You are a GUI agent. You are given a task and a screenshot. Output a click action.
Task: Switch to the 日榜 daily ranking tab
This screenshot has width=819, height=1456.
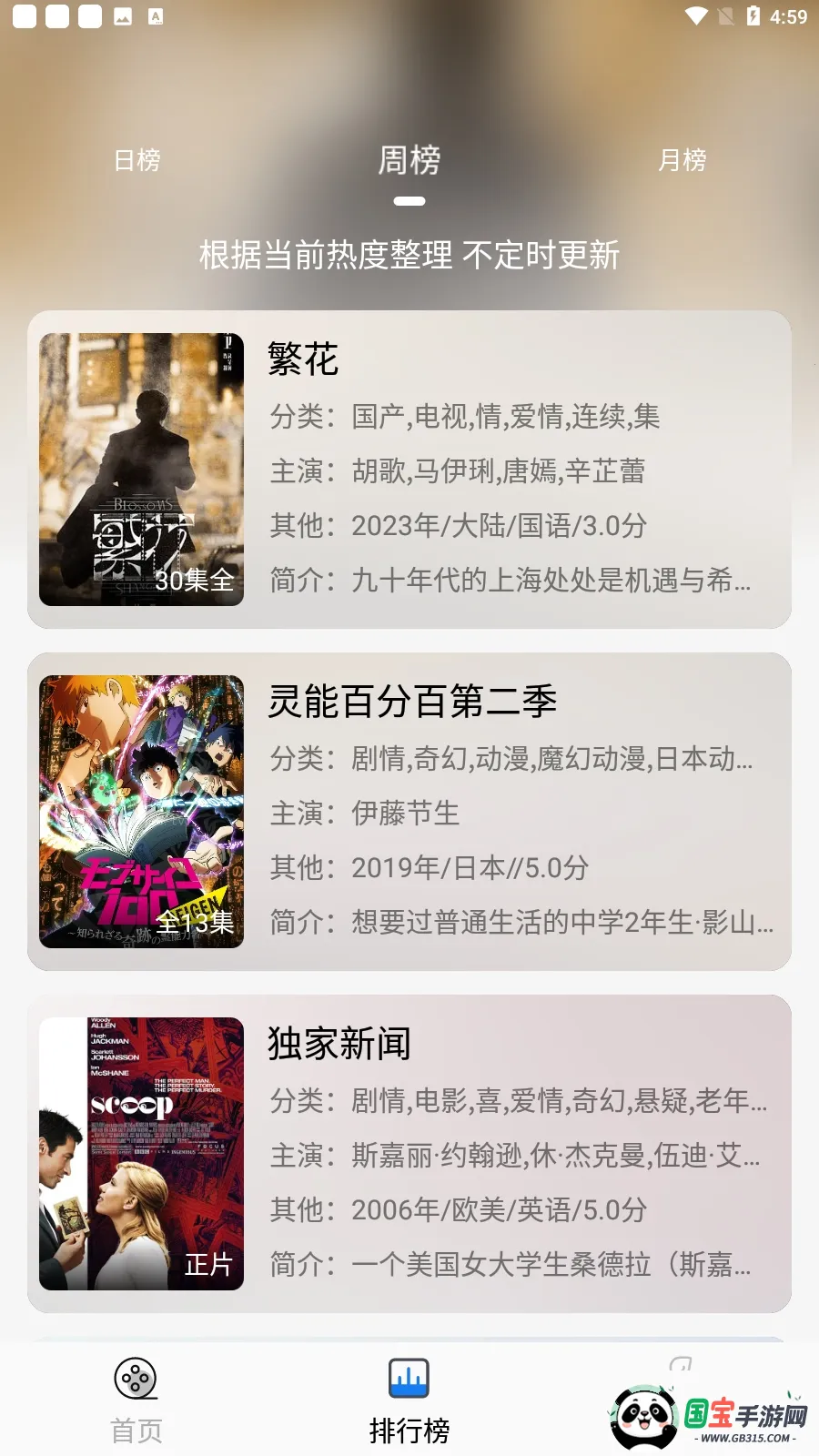(x=137, y=161)
